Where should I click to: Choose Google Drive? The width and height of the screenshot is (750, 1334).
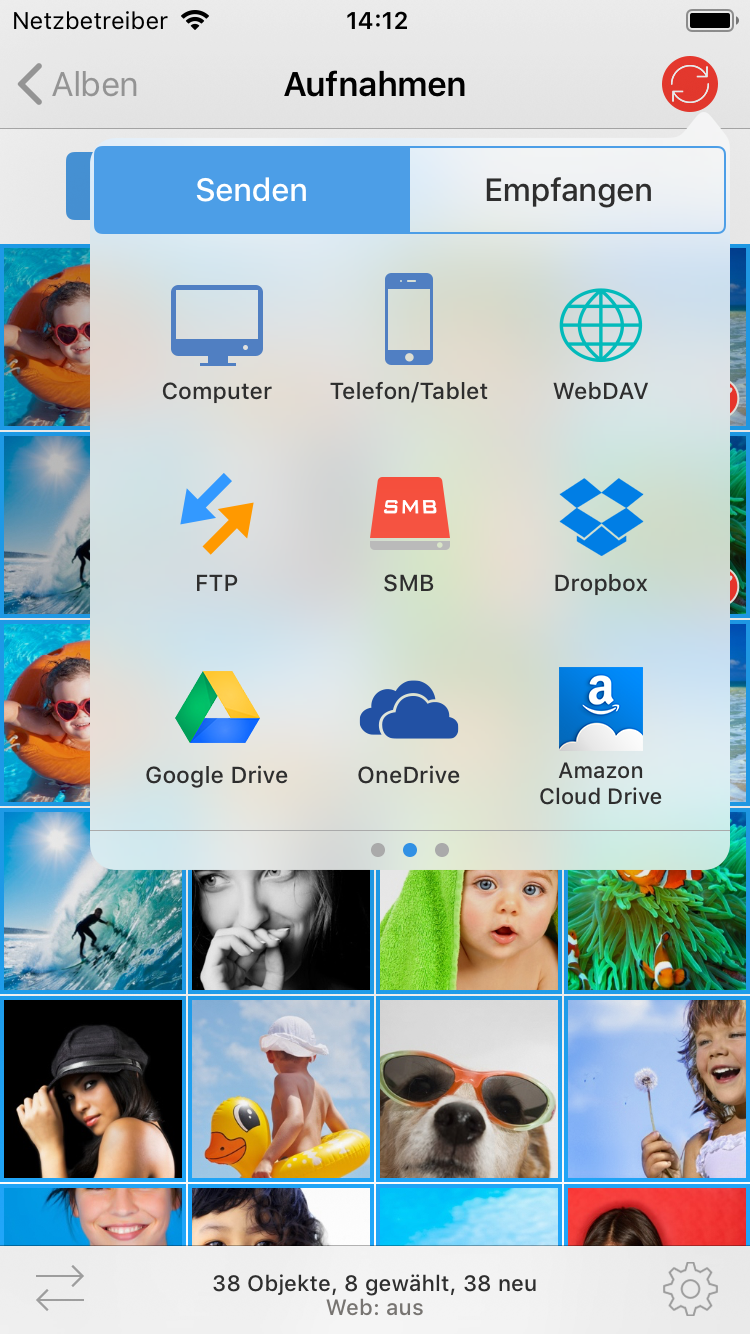[x=217, y=726]
